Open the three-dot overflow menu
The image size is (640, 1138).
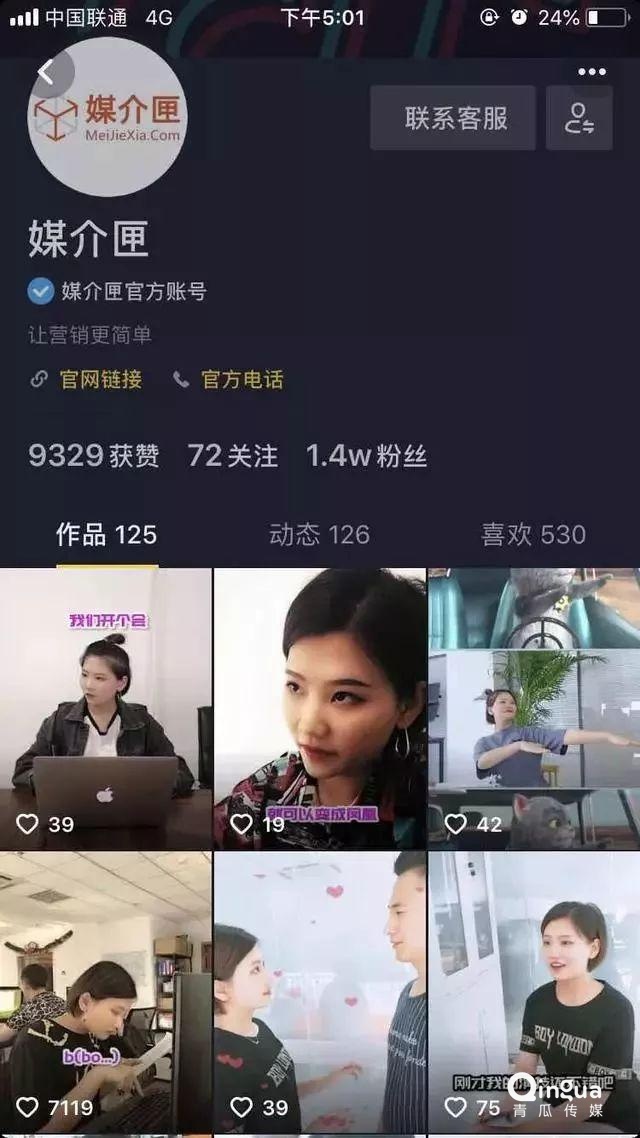pos(591,72)
